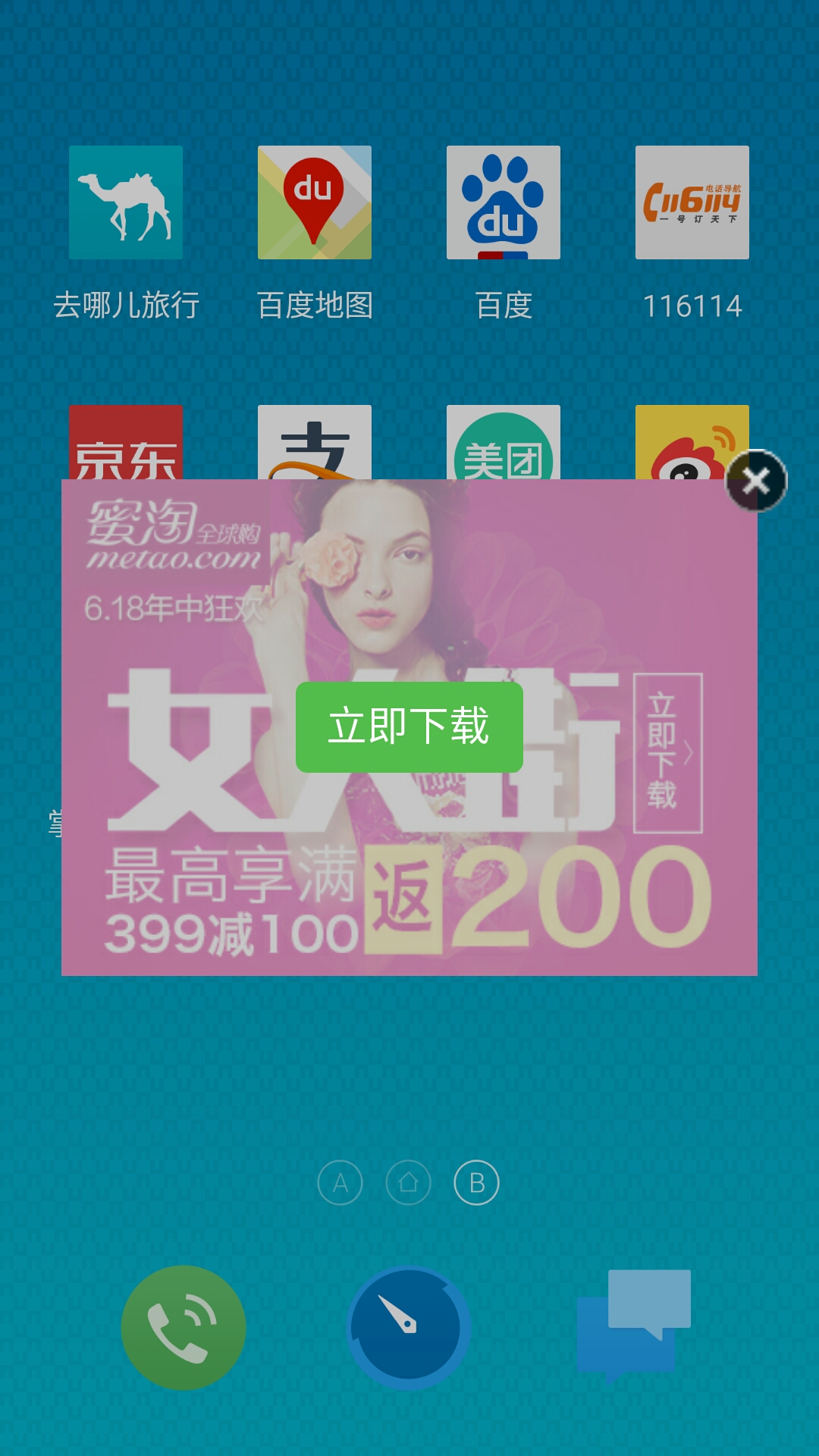Viewport: 819px width, 1456px height.
Task: Open the 支付宝 app icon
Action: click(x=315, y=442)
